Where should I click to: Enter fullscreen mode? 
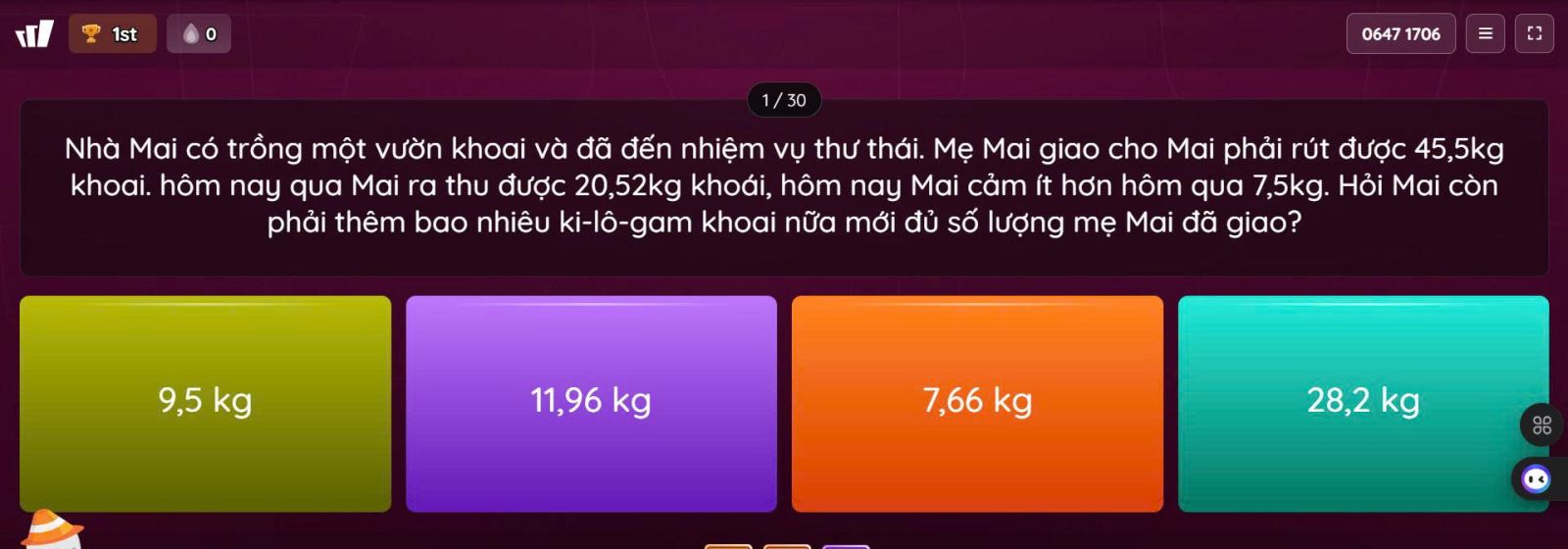tap(1534, 33)
